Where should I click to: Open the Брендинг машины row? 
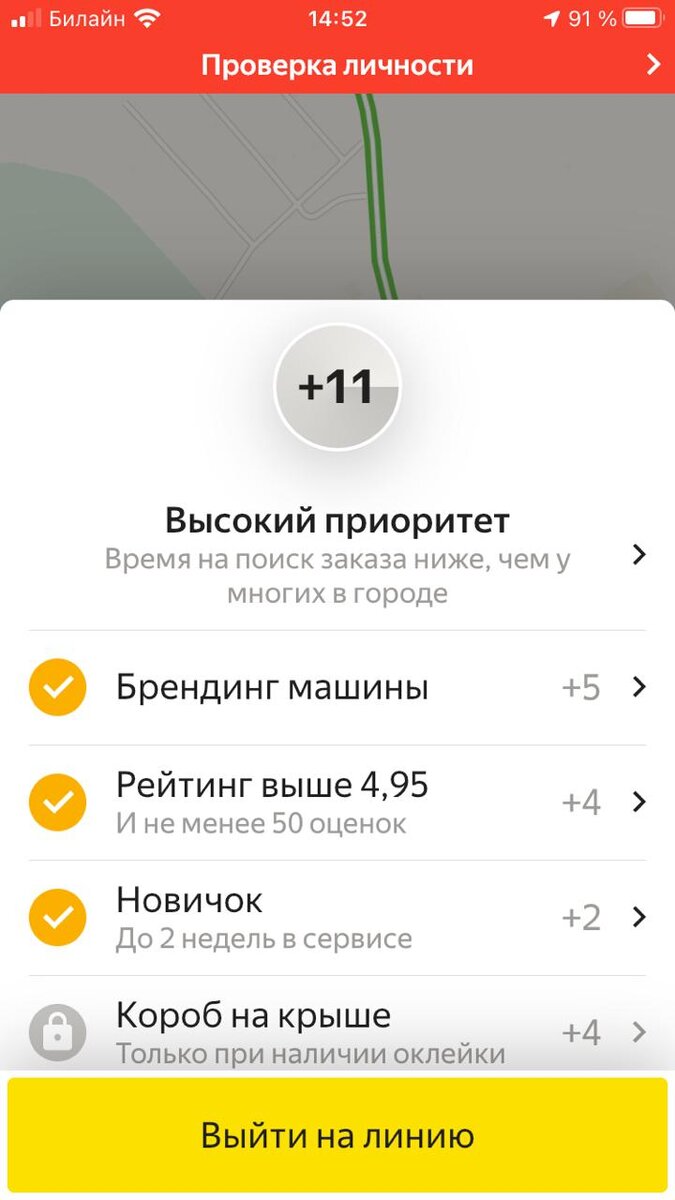click(337, 688)
